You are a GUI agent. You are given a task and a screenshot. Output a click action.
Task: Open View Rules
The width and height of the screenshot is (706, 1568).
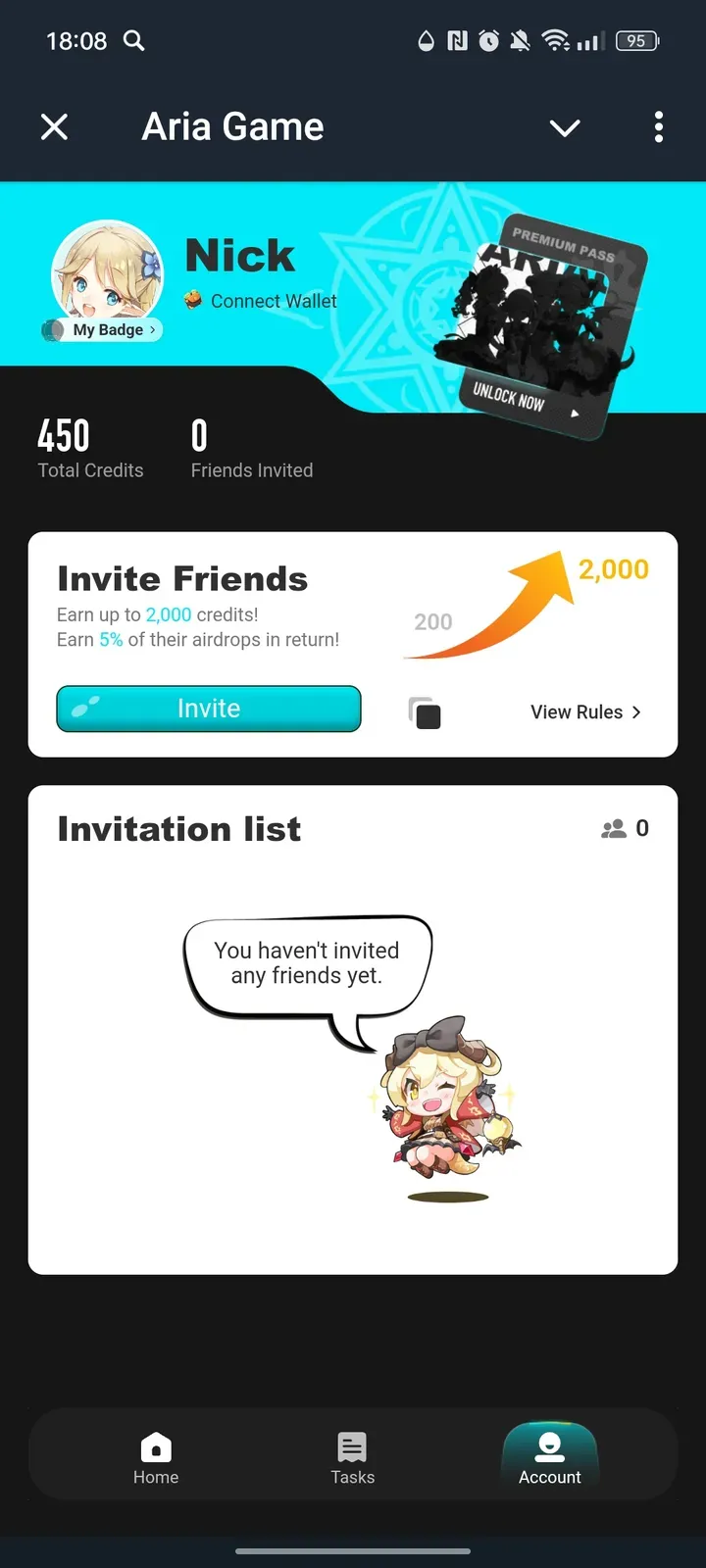click(585, 712)
